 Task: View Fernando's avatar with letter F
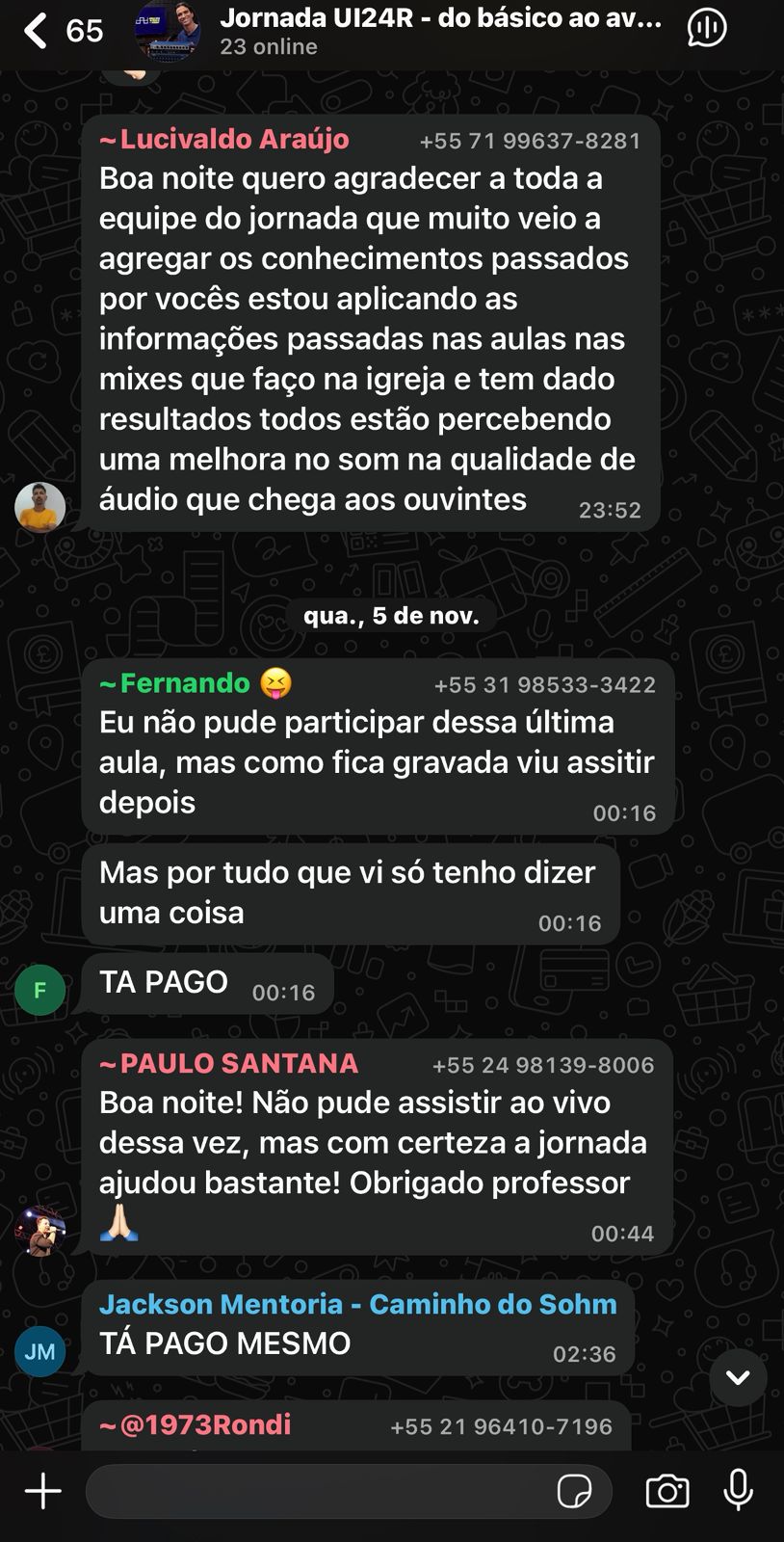[39, 990]
